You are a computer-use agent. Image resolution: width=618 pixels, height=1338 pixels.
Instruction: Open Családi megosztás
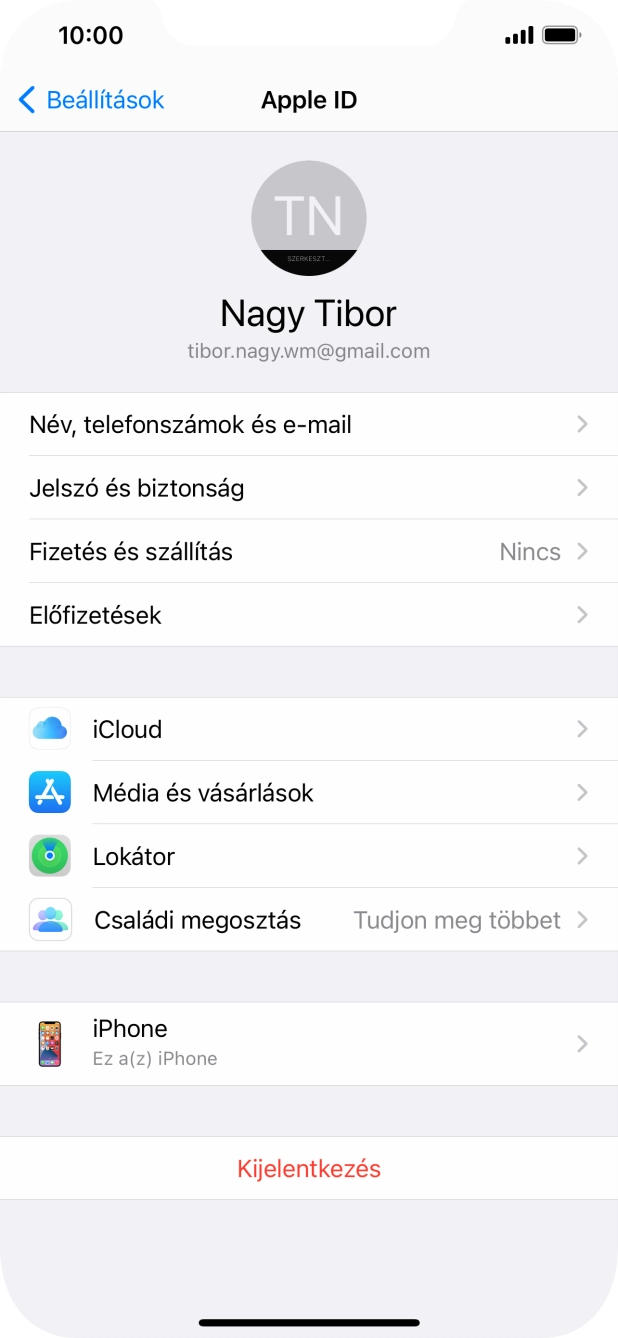click(x=309, y=920)
